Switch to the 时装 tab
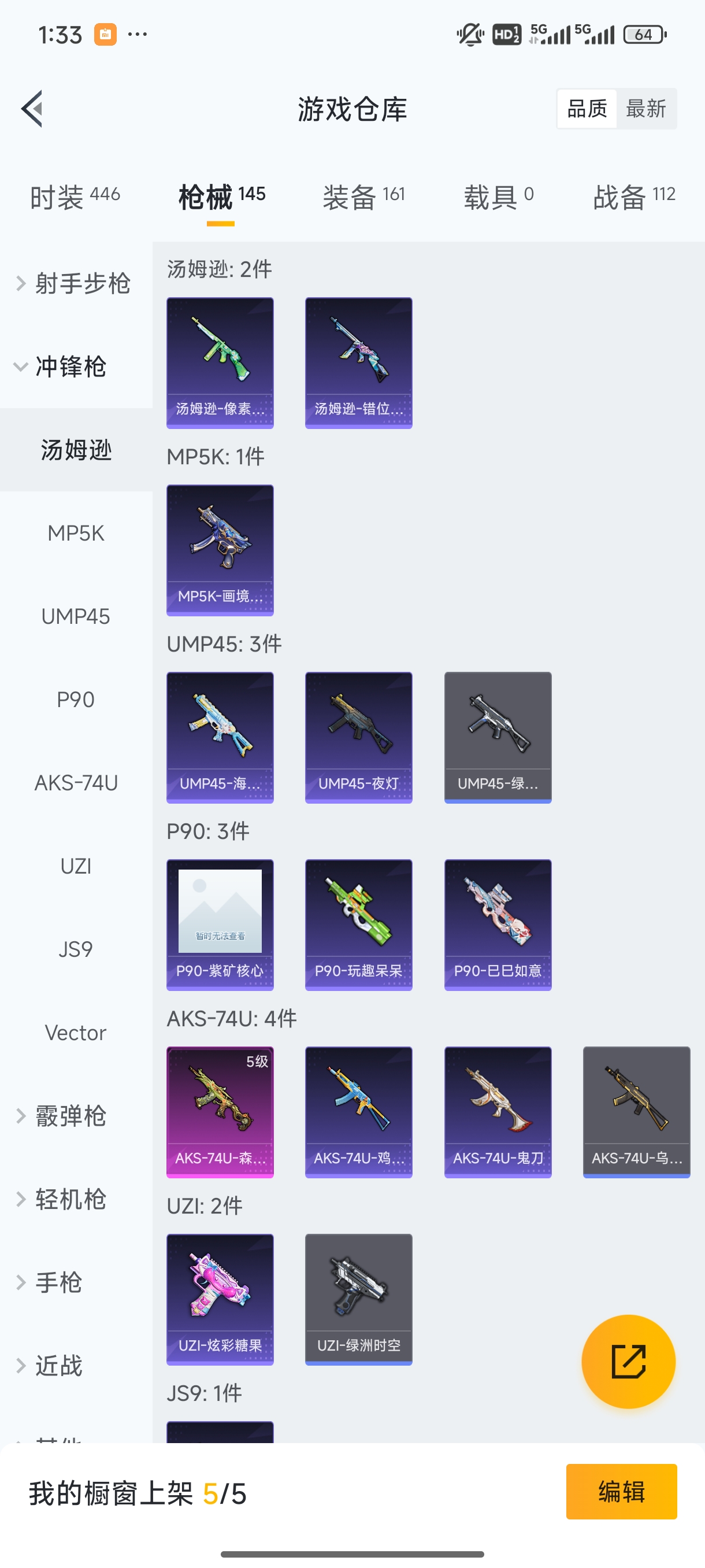 (74, 197)
